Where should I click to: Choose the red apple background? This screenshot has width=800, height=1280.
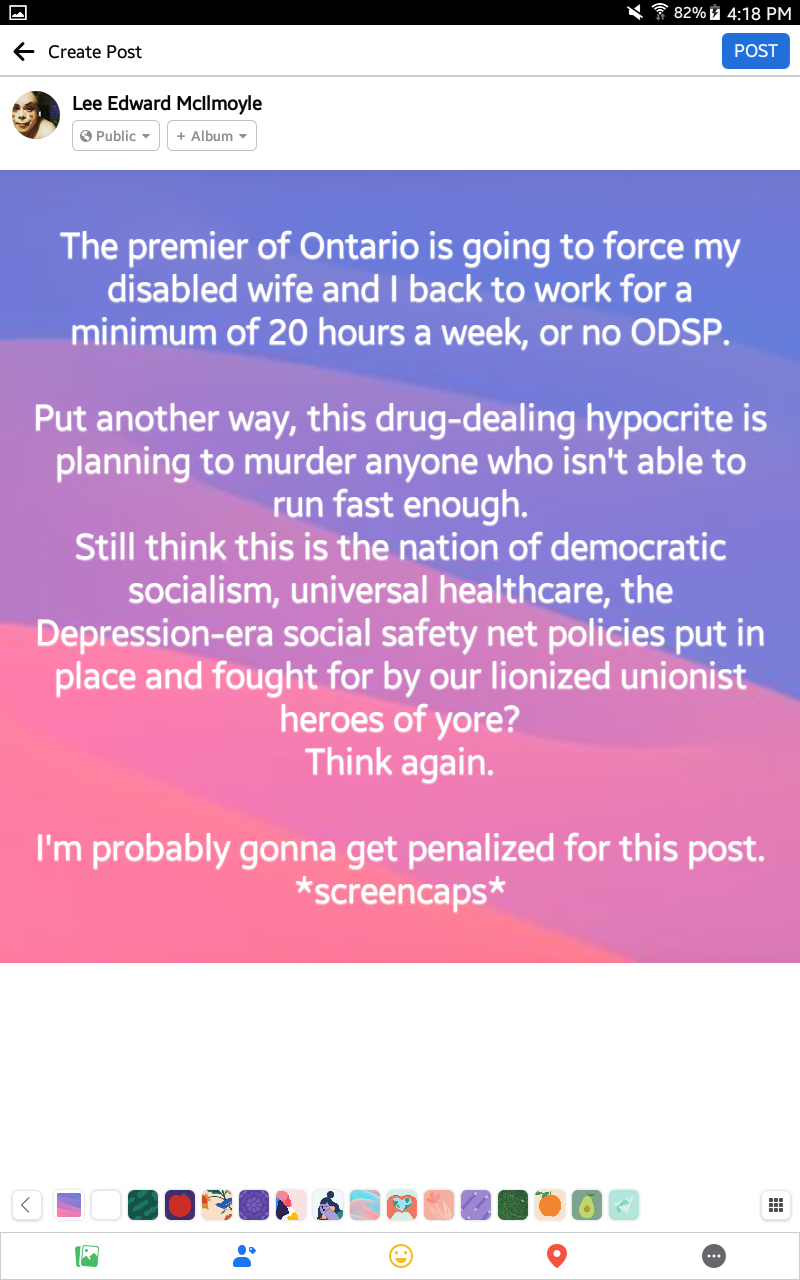click(180, 1205)
